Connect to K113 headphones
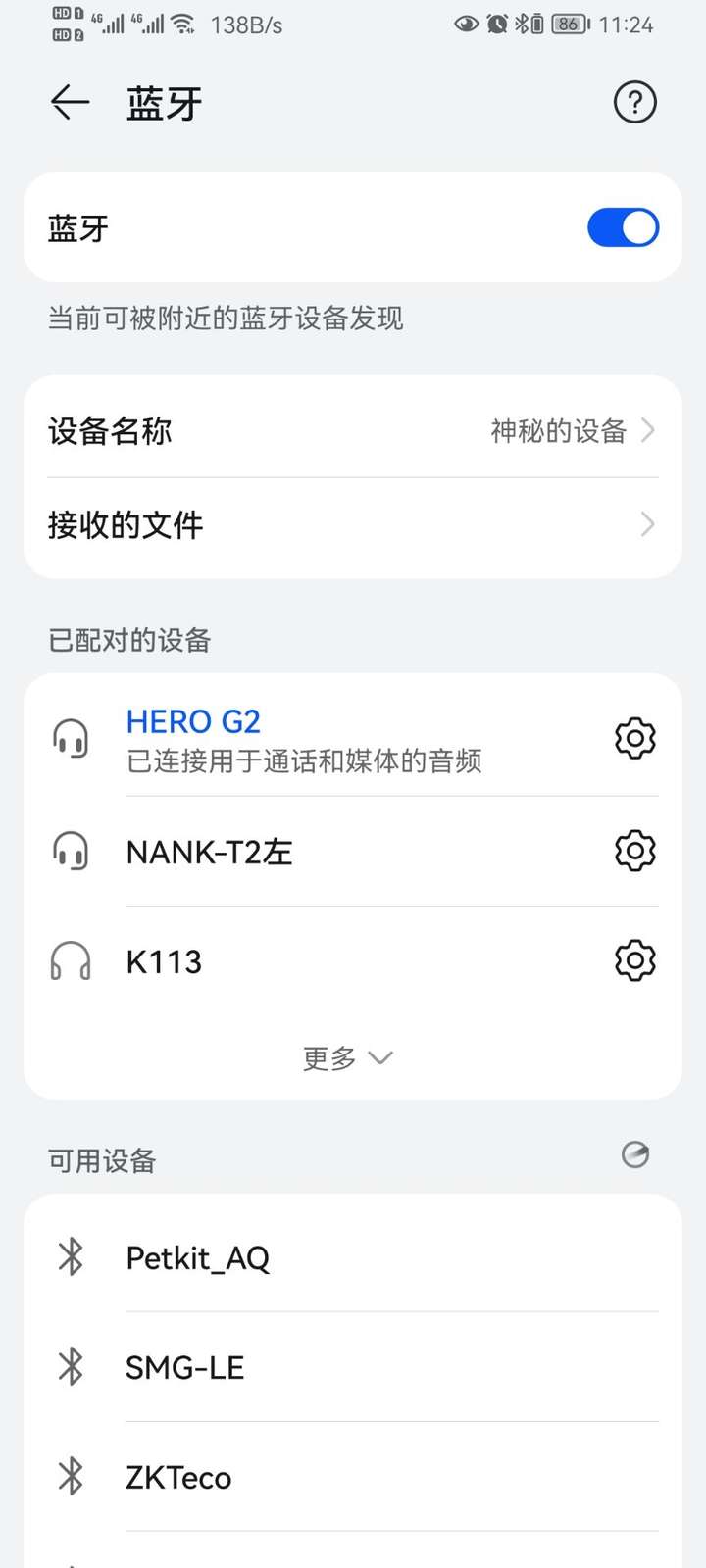 pyautogui.click(x=314, y=961)
